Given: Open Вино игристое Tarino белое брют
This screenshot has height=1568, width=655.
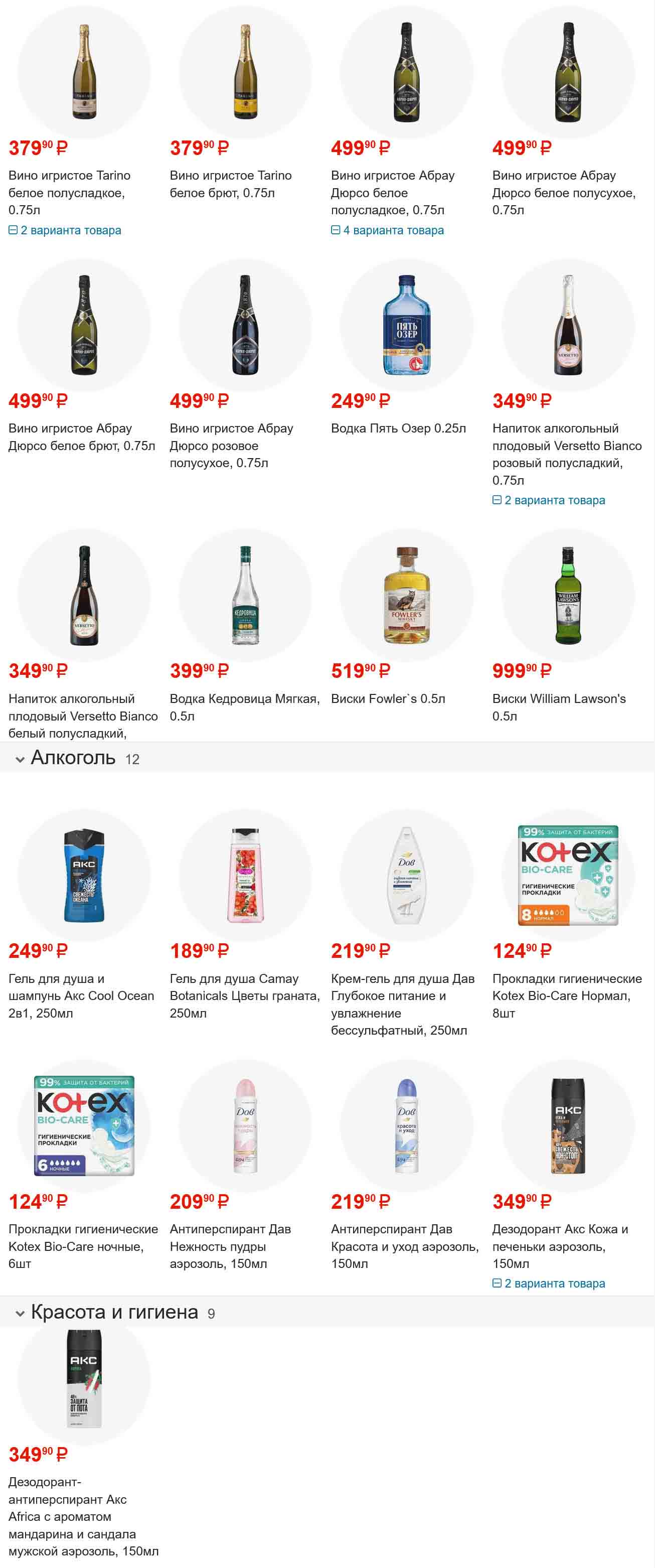Looking at the screenshot, I should coord(231,184).
